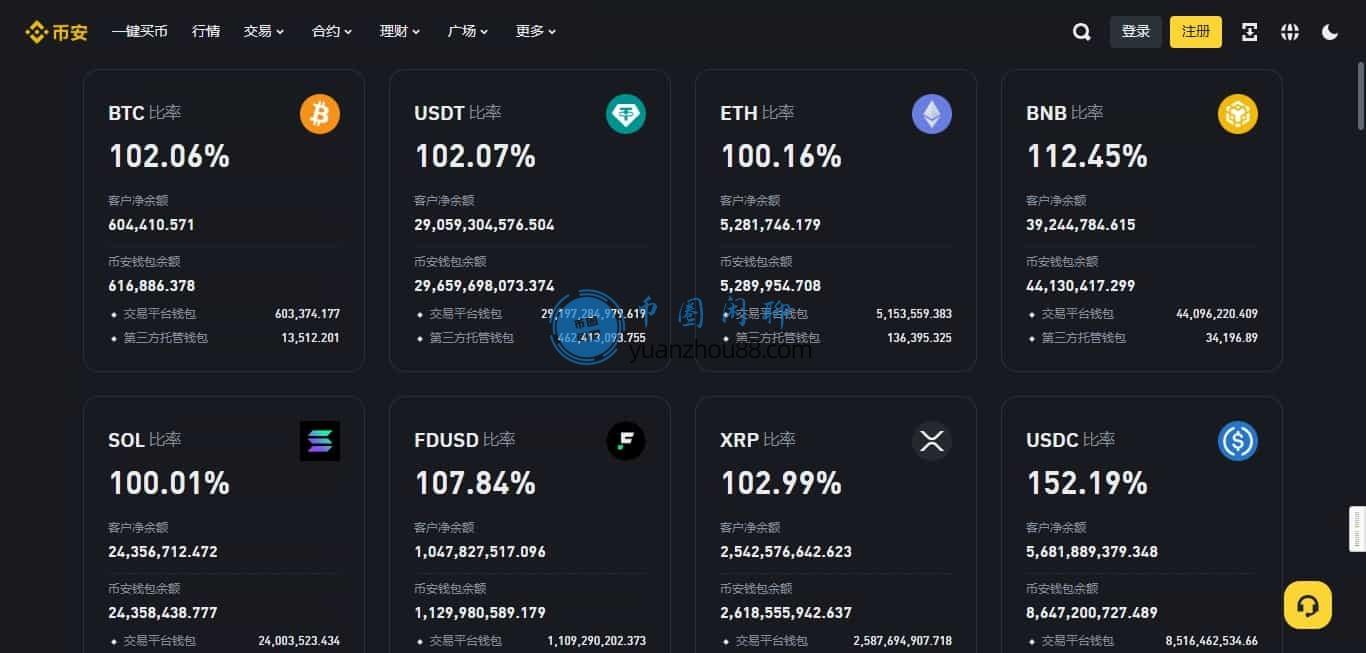The image size is (1366, 653).
Task: Toggle the dark mode moon icon
Action: click(1329, 32)
